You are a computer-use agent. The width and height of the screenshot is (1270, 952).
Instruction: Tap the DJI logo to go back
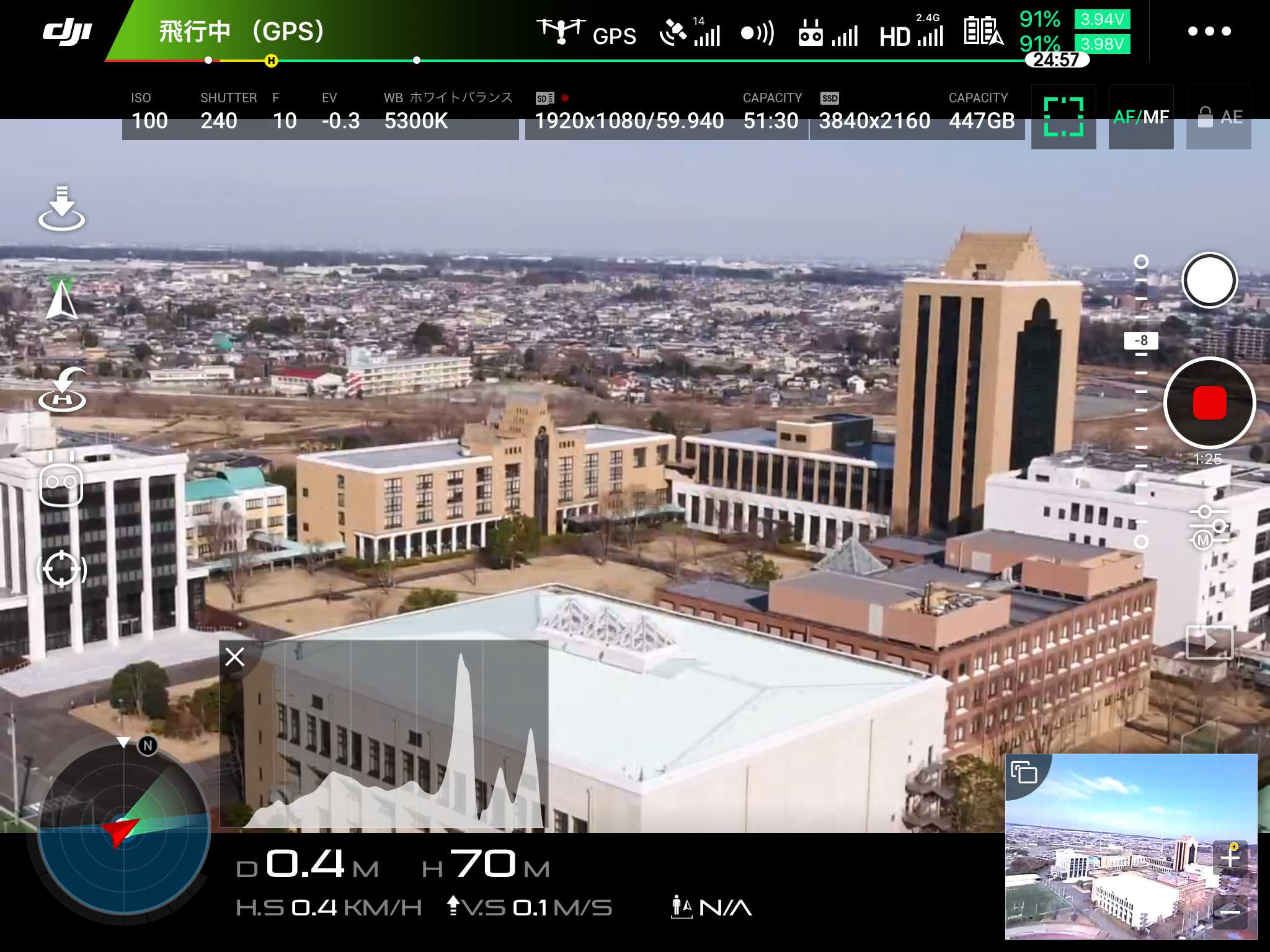67,31
